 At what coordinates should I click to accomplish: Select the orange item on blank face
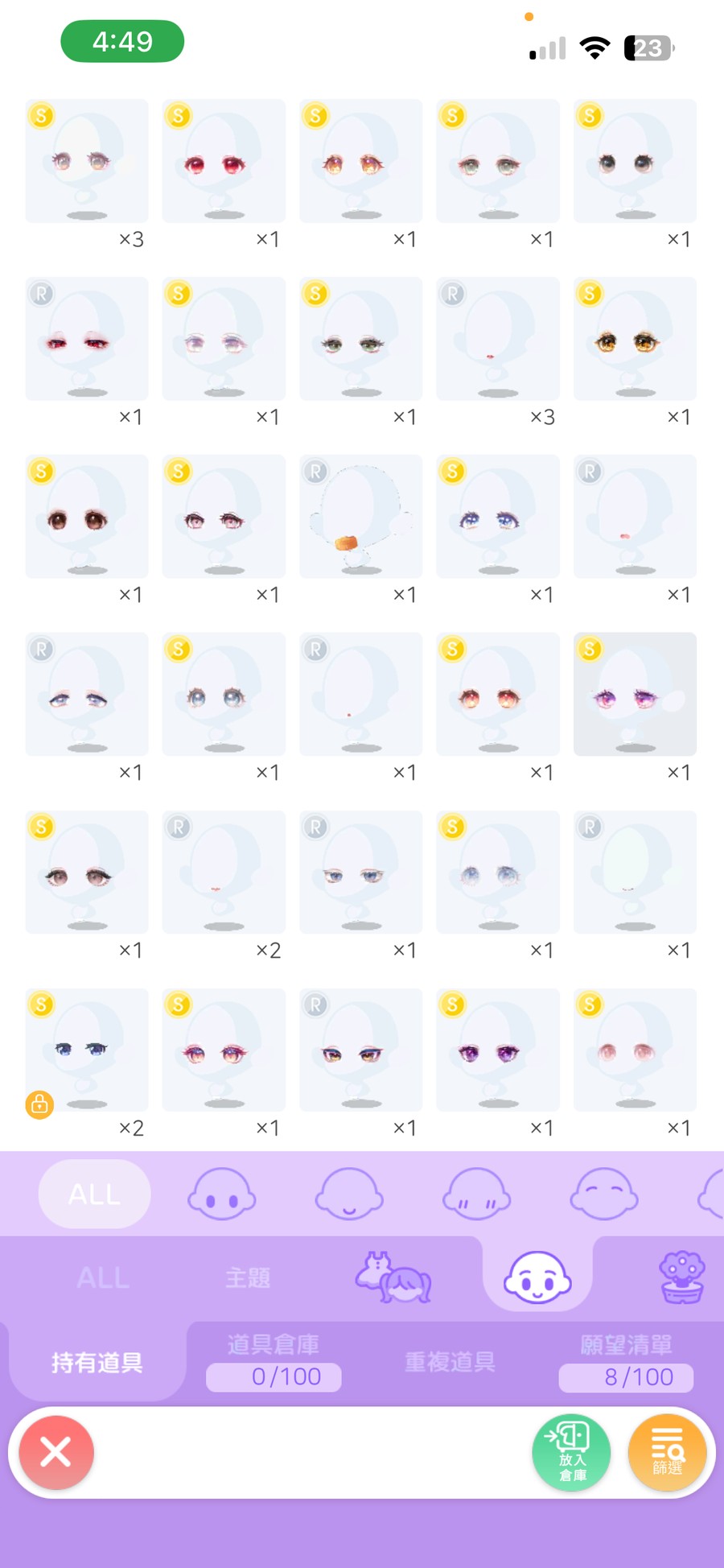coord(360,517)
